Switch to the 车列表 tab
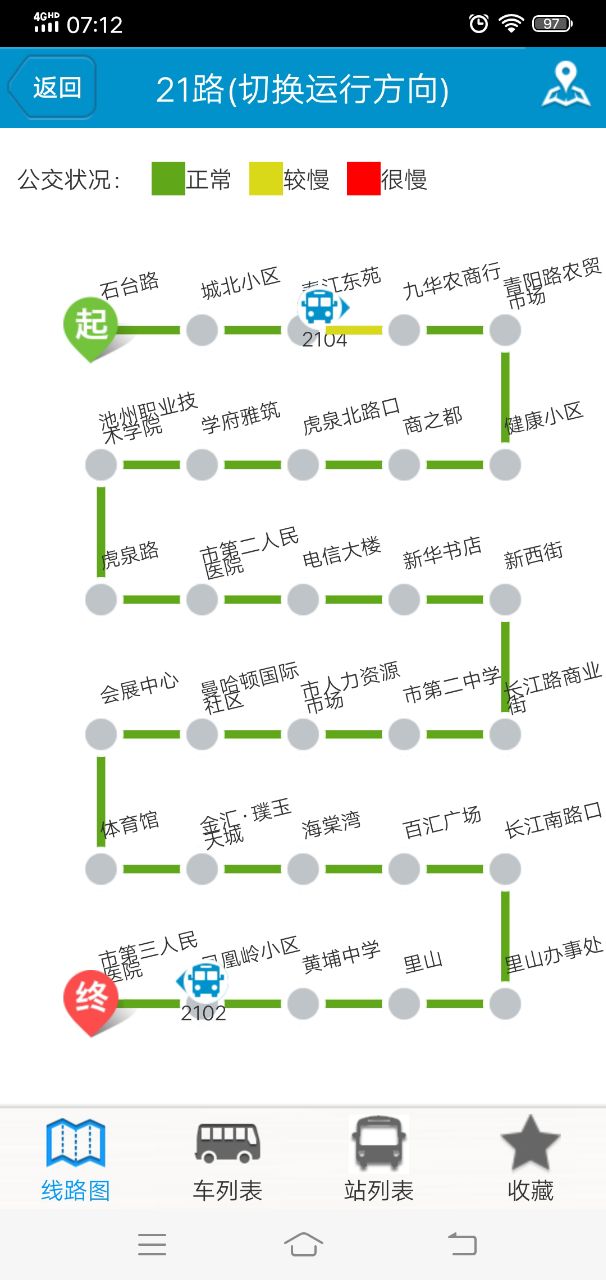Viewport: 606px width, 1280px height. click(227, 1160)
